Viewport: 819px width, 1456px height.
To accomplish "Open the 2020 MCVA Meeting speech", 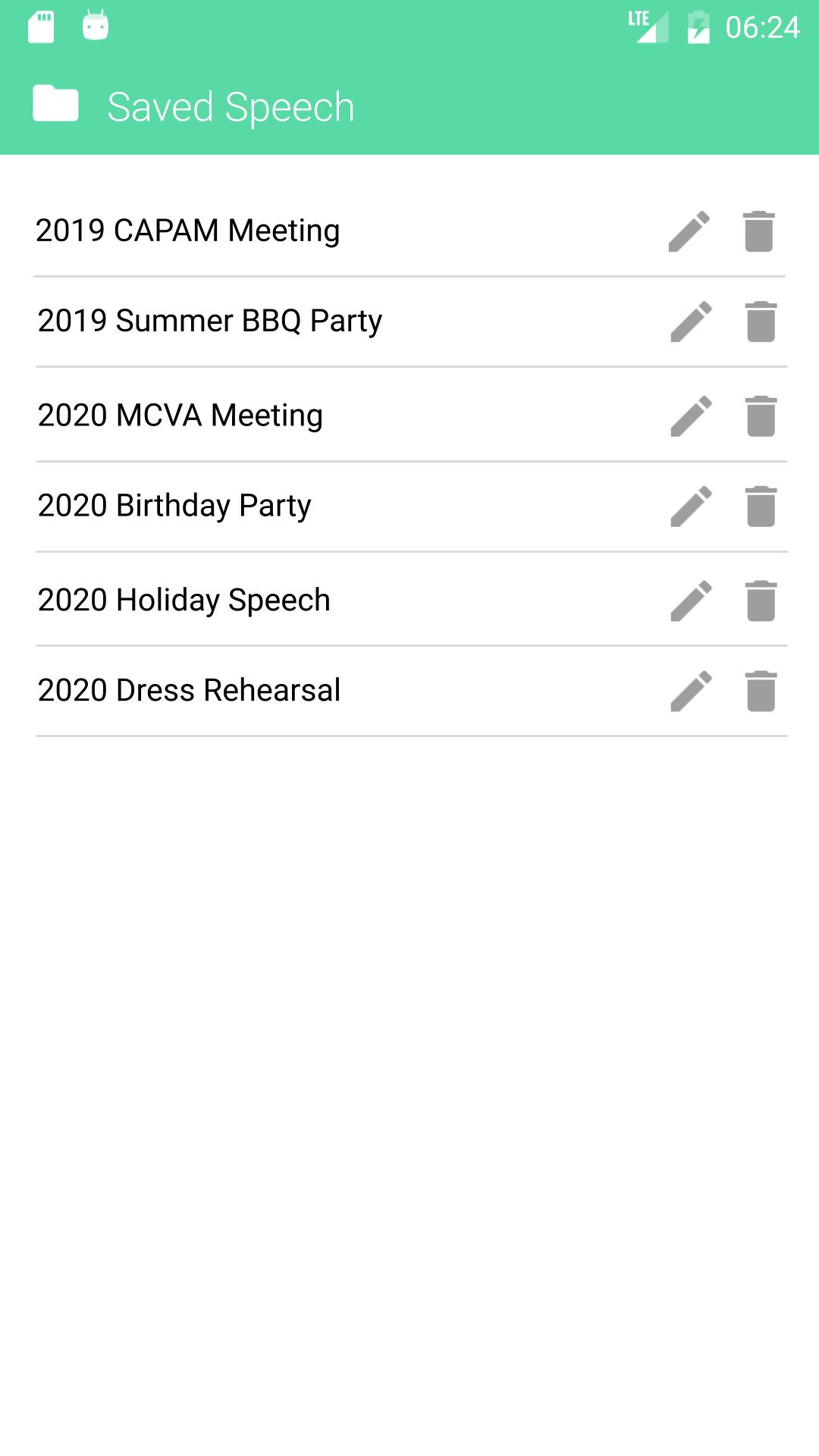I will (x=180, y=416).
